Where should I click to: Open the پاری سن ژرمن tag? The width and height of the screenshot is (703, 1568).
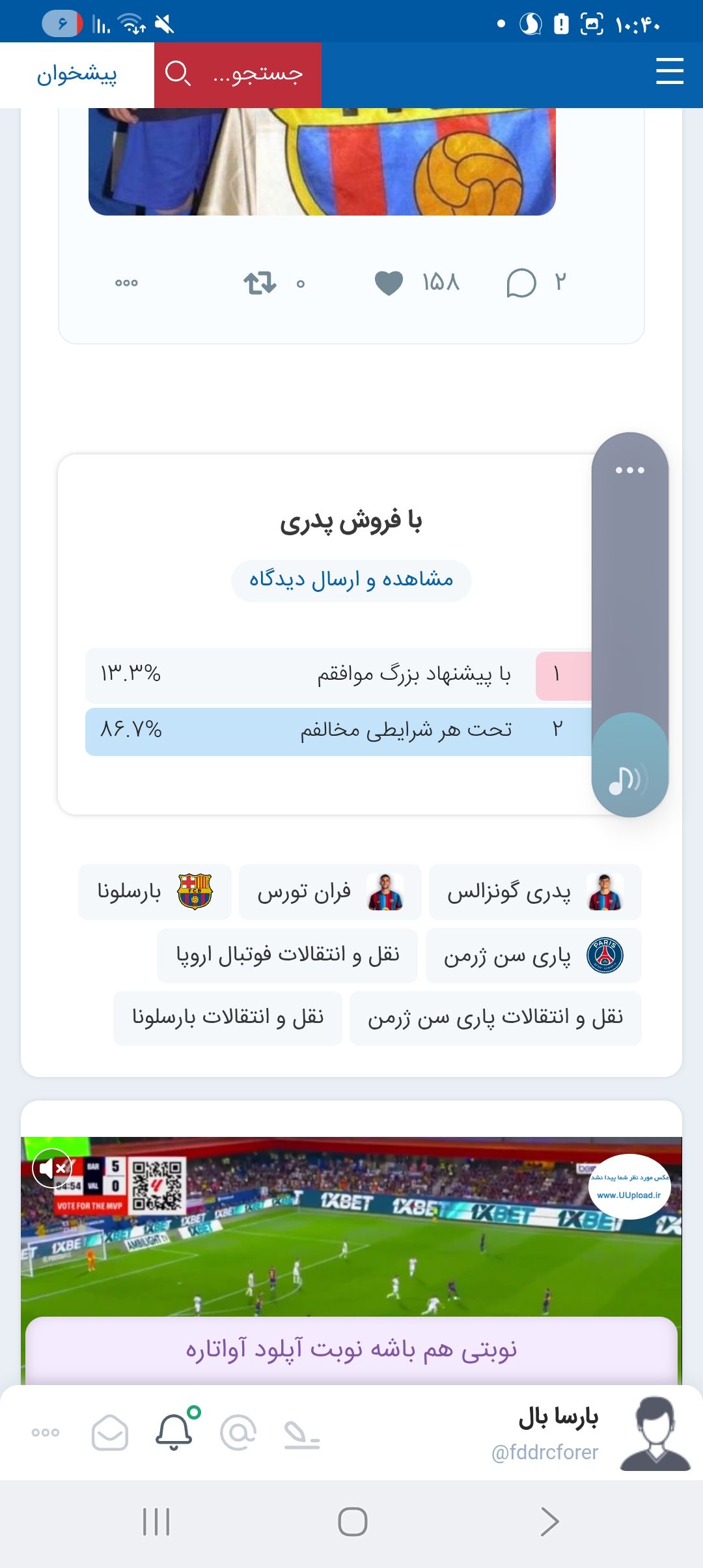click(534, 956)
